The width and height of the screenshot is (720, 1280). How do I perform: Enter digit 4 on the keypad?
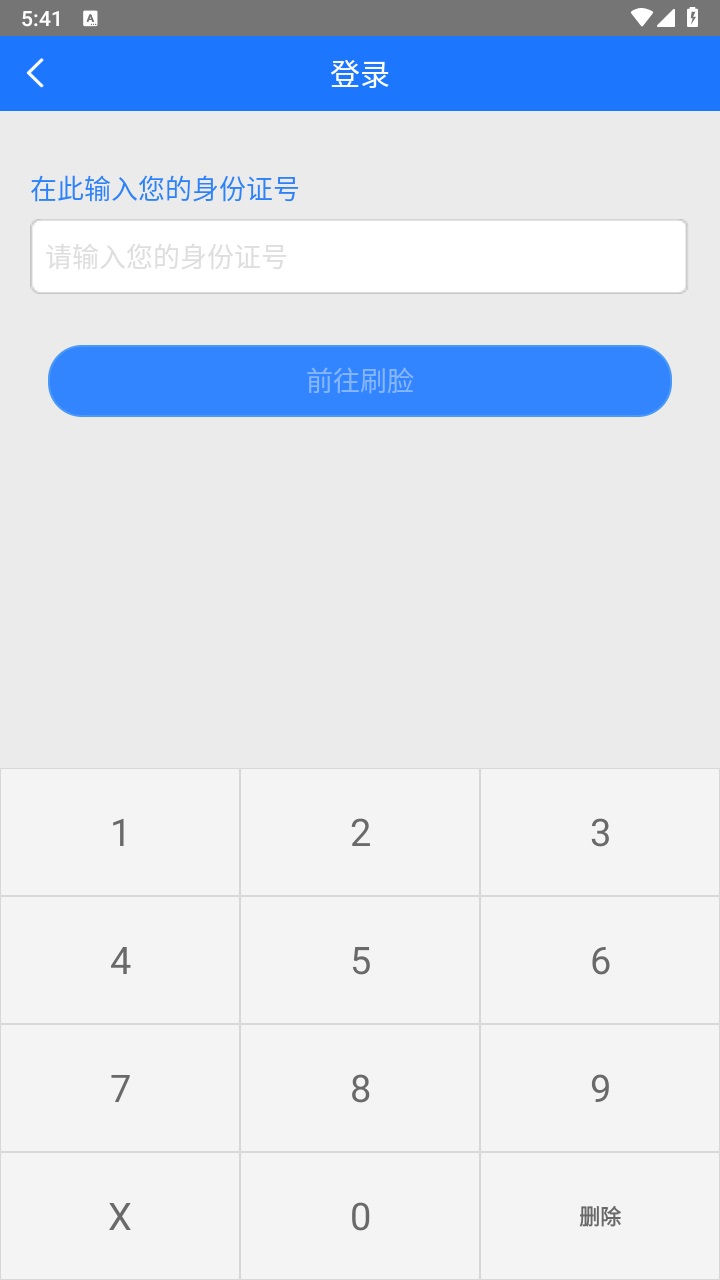point(120,960)
